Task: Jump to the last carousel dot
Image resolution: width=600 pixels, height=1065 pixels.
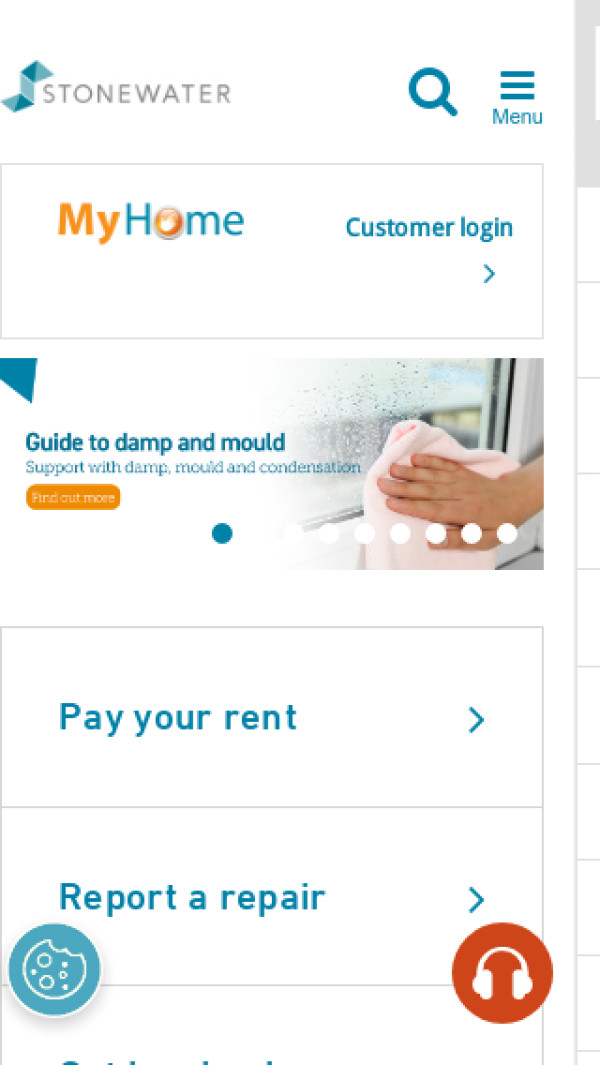Action: 507,533
